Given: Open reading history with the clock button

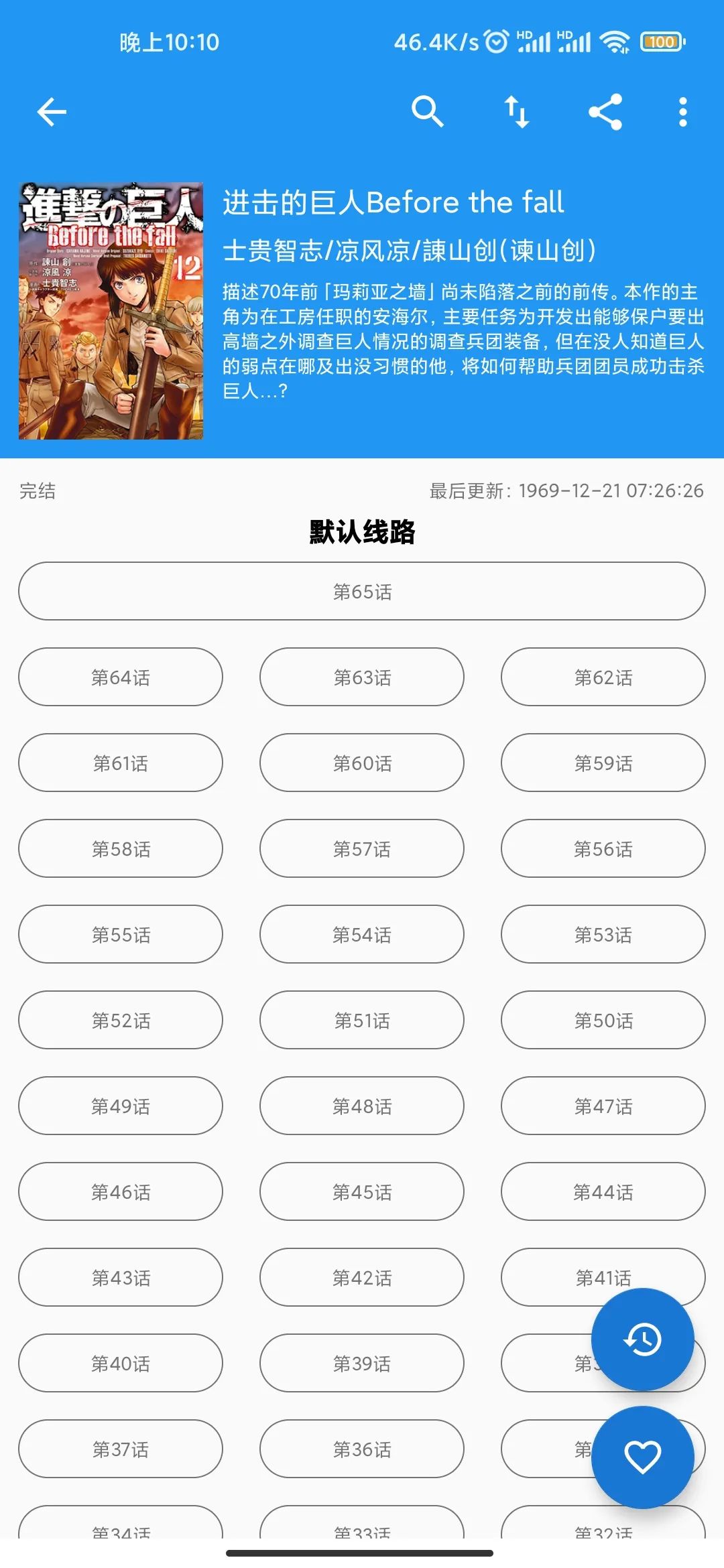Looking at the screenshot, I should (641, 1340).
